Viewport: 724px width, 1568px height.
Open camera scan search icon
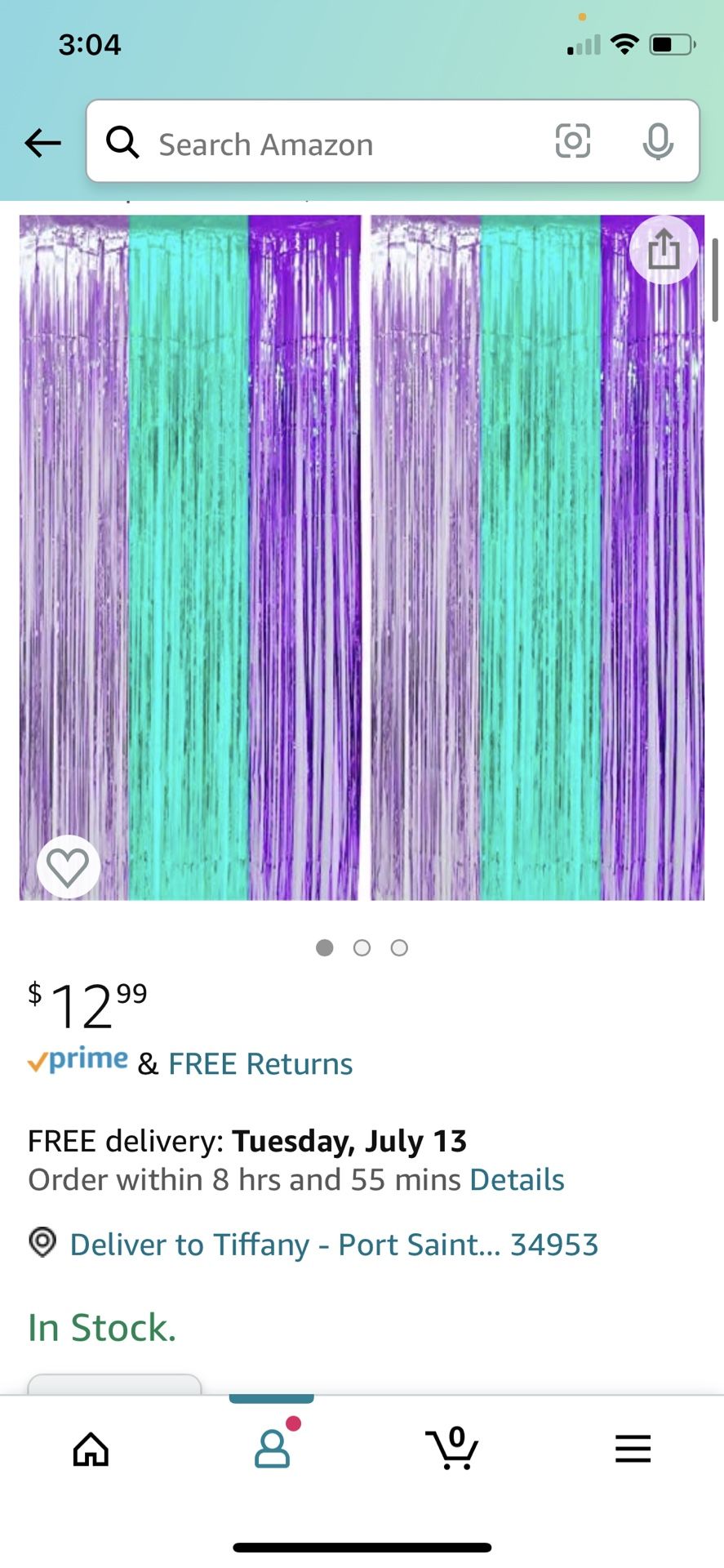point(573,141)
